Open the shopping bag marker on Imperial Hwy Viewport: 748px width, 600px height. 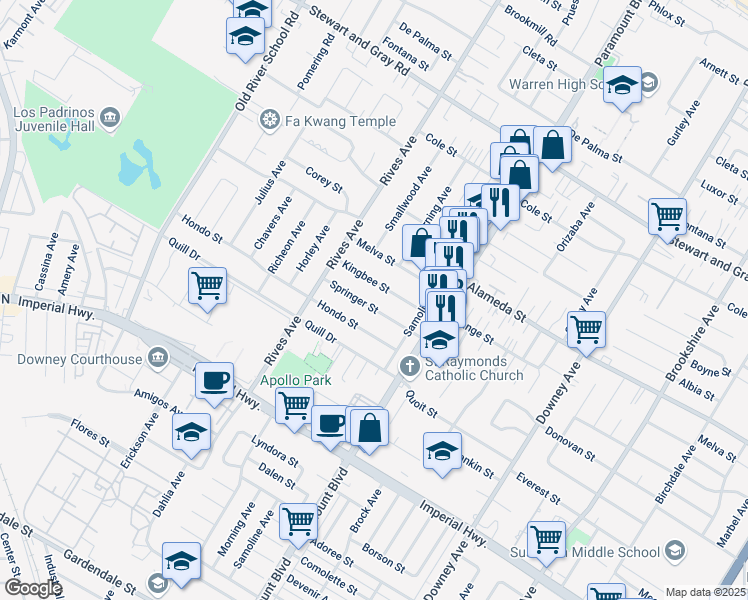[x=369, y=427]
